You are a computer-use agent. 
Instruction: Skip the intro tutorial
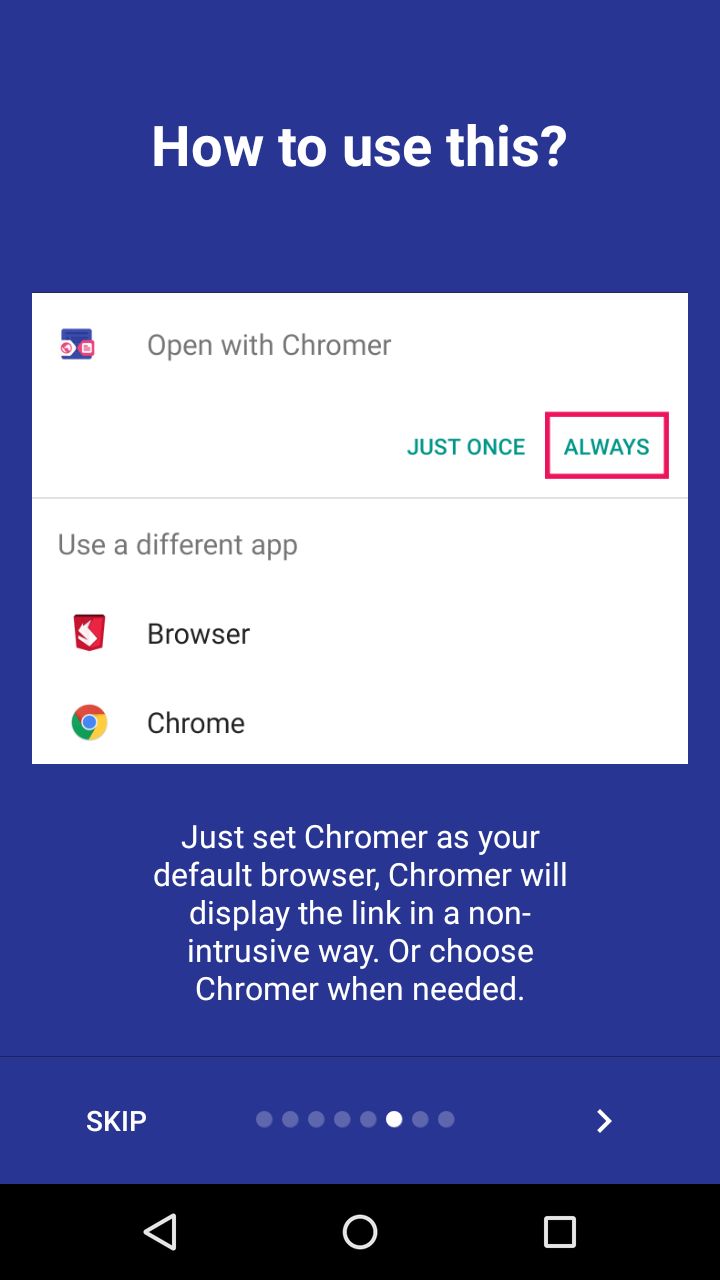[x=116, y=1121]
